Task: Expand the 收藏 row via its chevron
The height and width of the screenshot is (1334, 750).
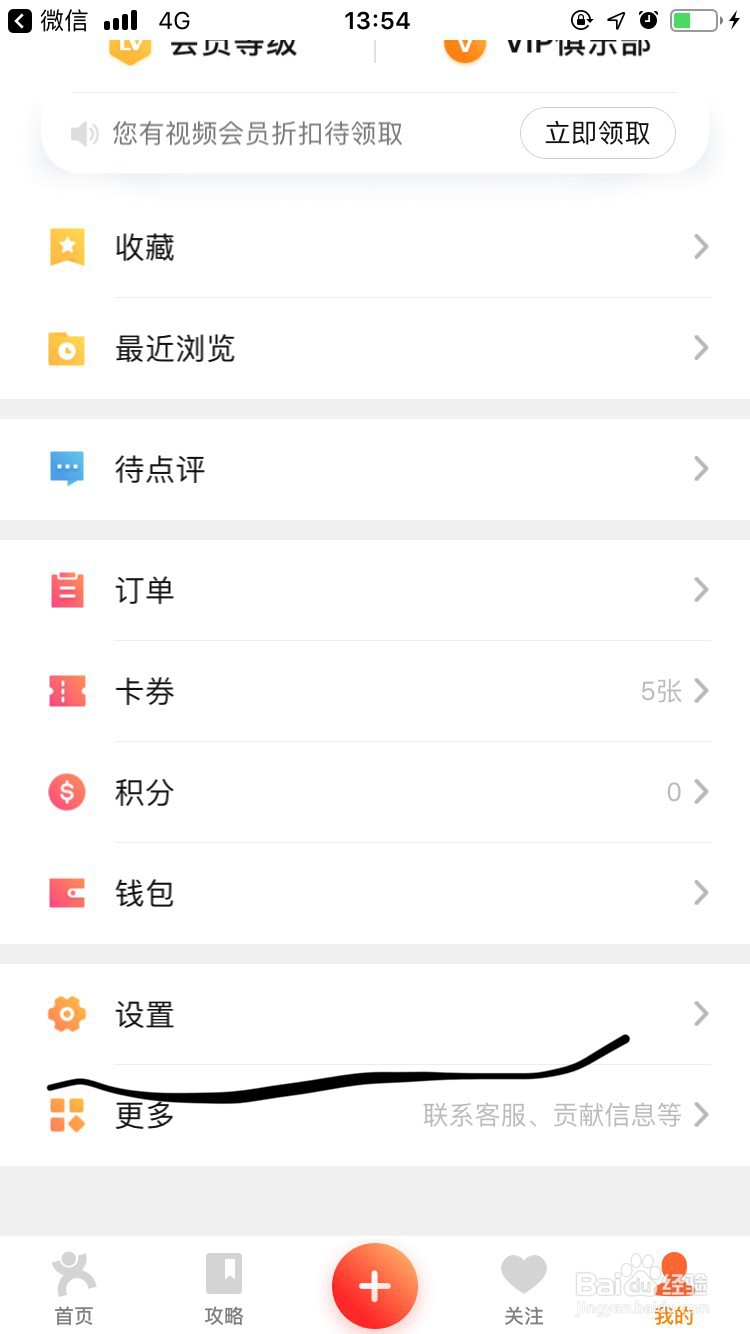Action: [x=700, y=247]
